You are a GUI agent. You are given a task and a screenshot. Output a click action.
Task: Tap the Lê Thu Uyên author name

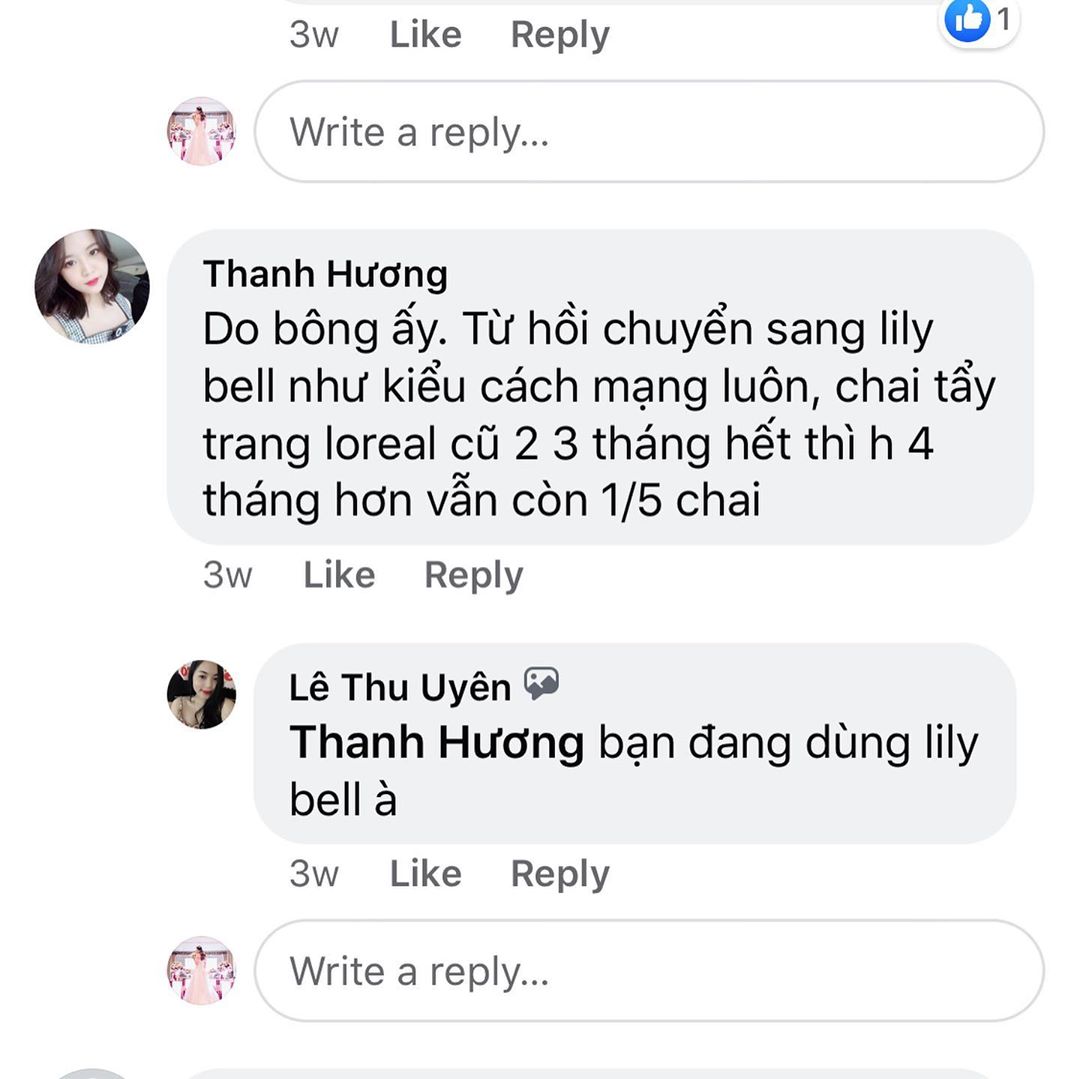400,687
